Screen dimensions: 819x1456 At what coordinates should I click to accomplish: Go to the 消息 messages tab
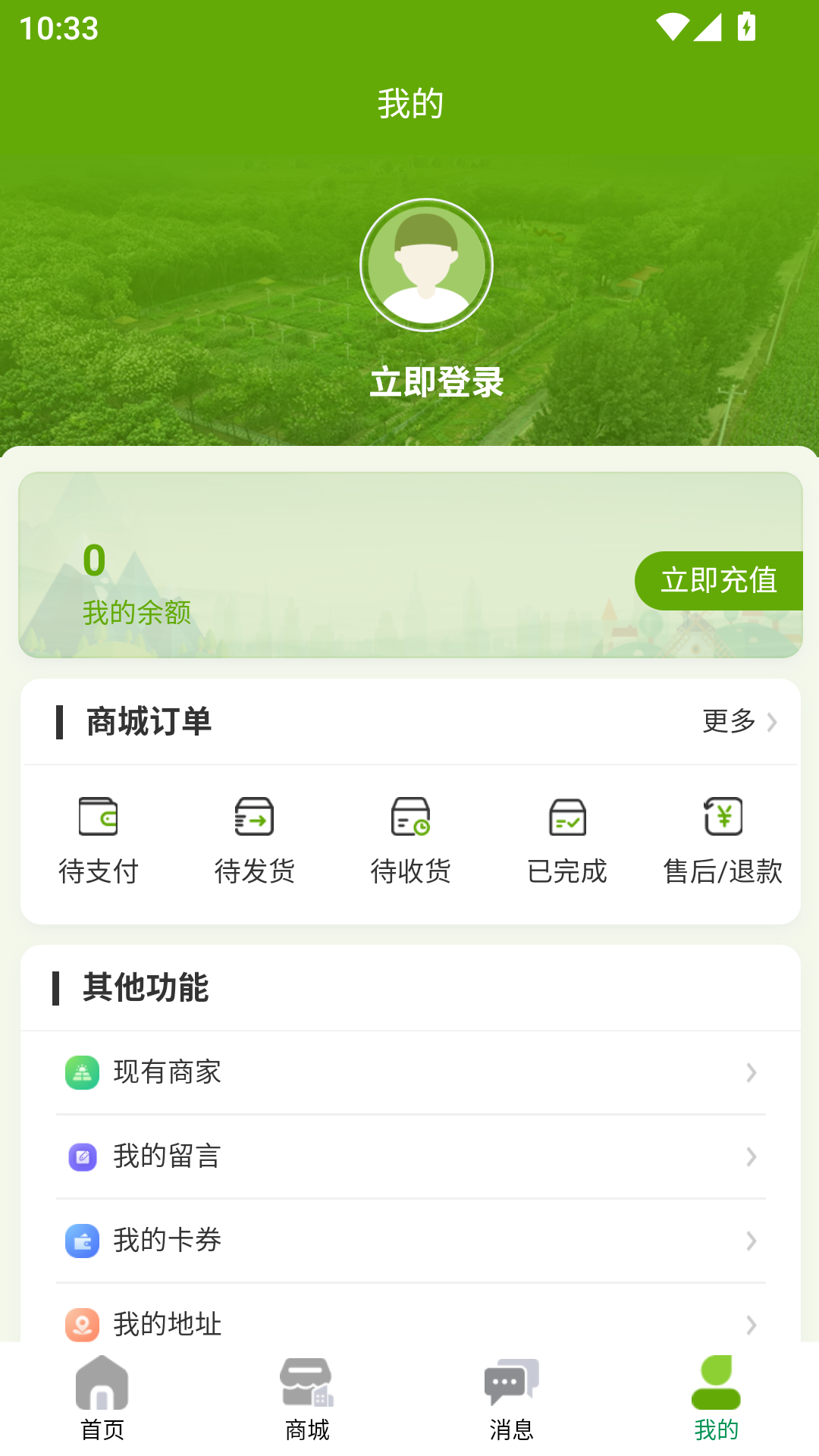(512, 1399)
